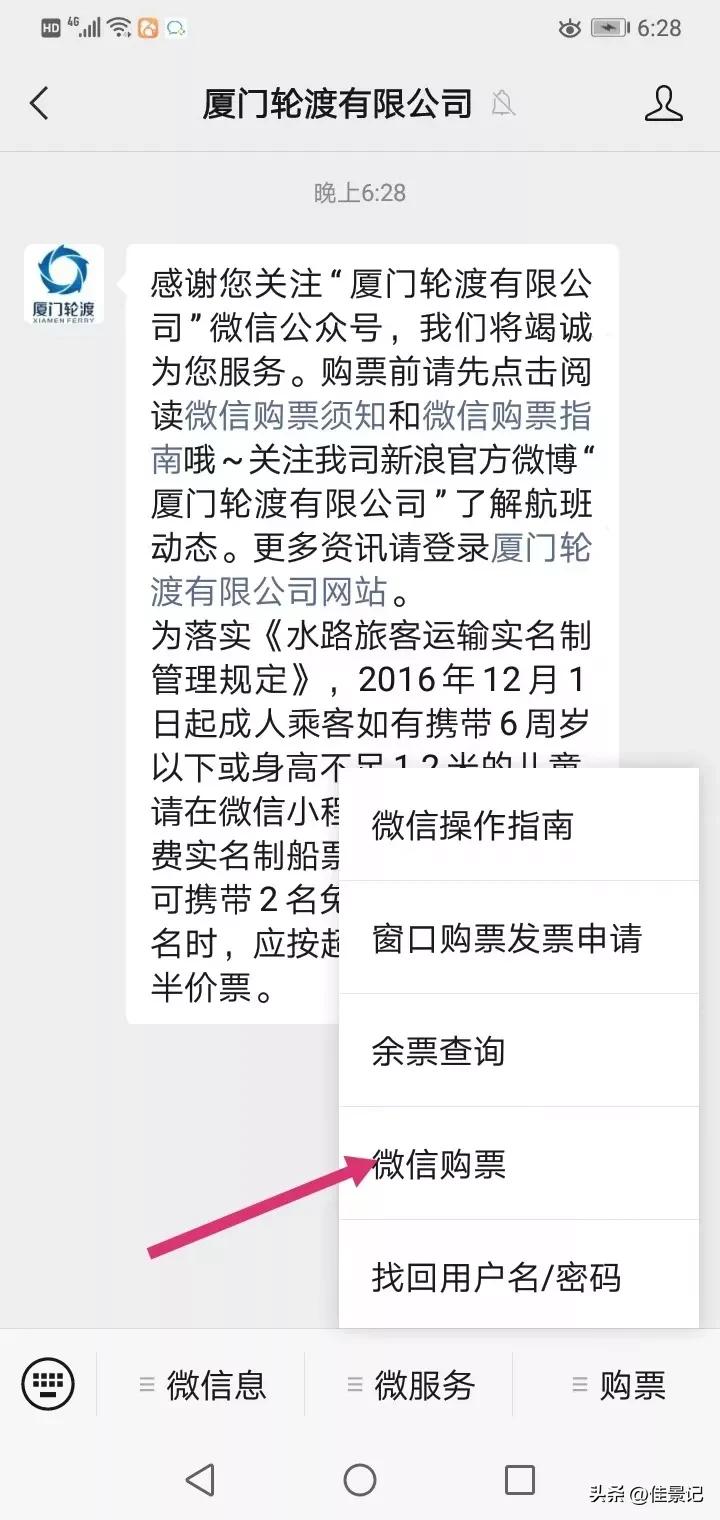
Task: Tap the back arrow to leave the chat
Action: 38,103
